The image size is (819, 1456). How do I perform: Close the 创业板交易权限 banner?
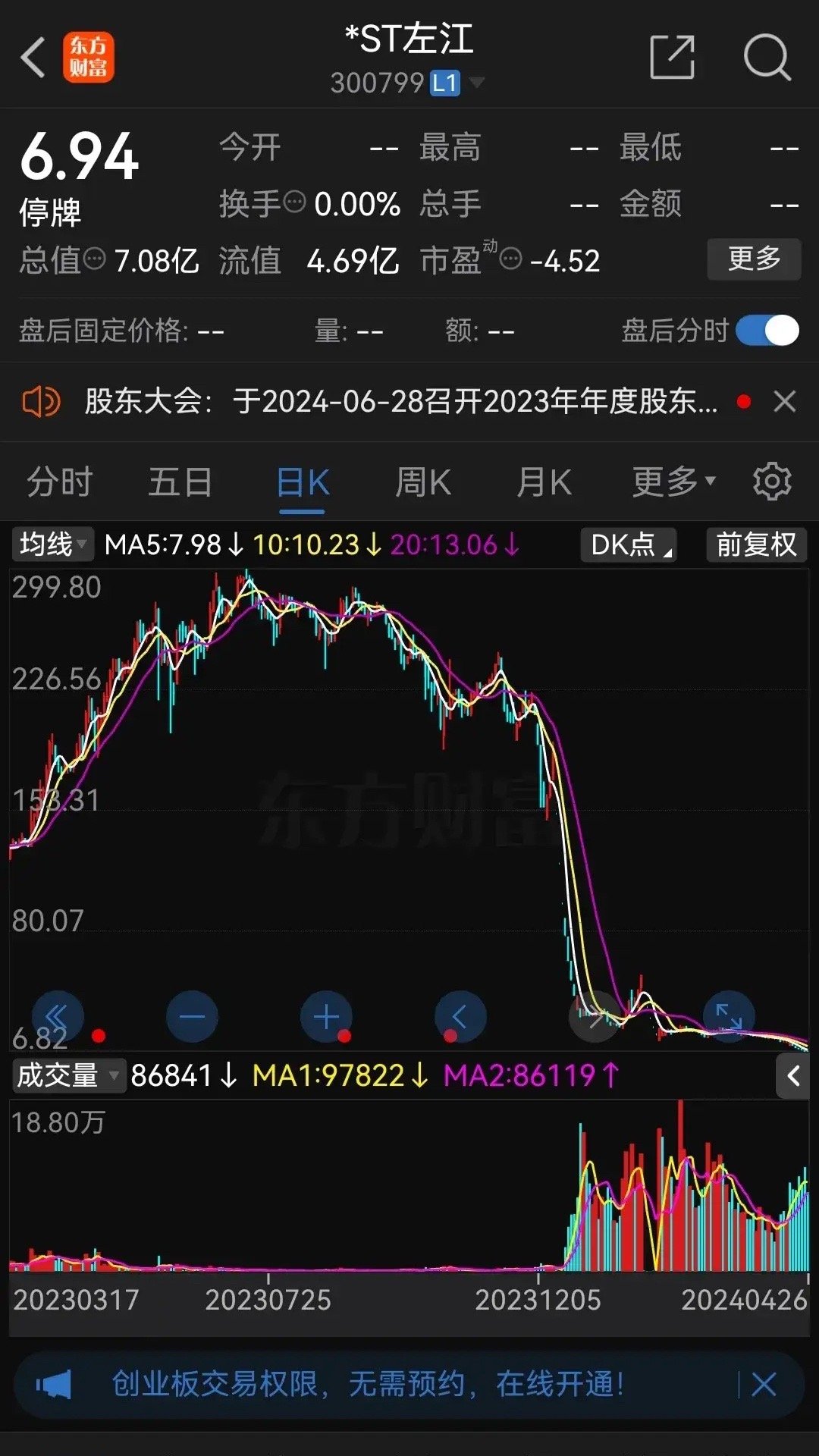tap(764, 1385)
